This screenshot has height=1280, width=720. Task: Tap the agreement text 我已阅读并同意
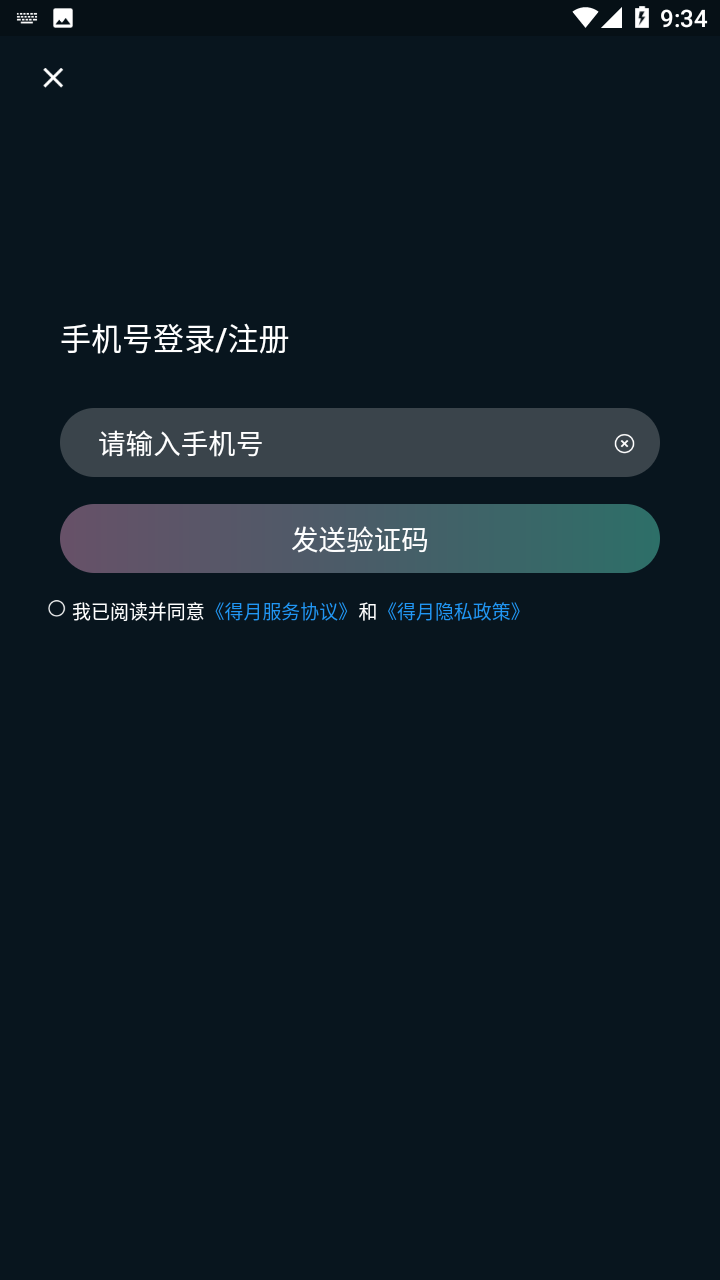click(x=140, y=611)
